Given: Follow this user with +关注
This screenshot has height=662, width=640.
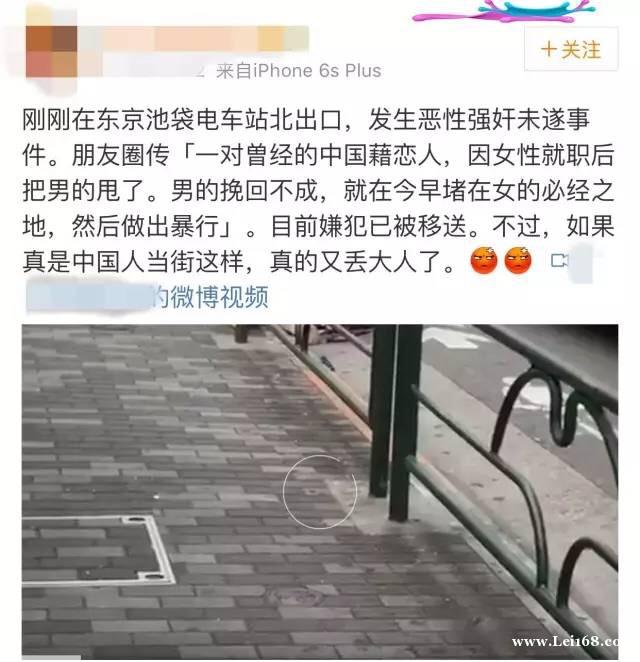Looking at the screenshot, I should (x=570, y=49).
